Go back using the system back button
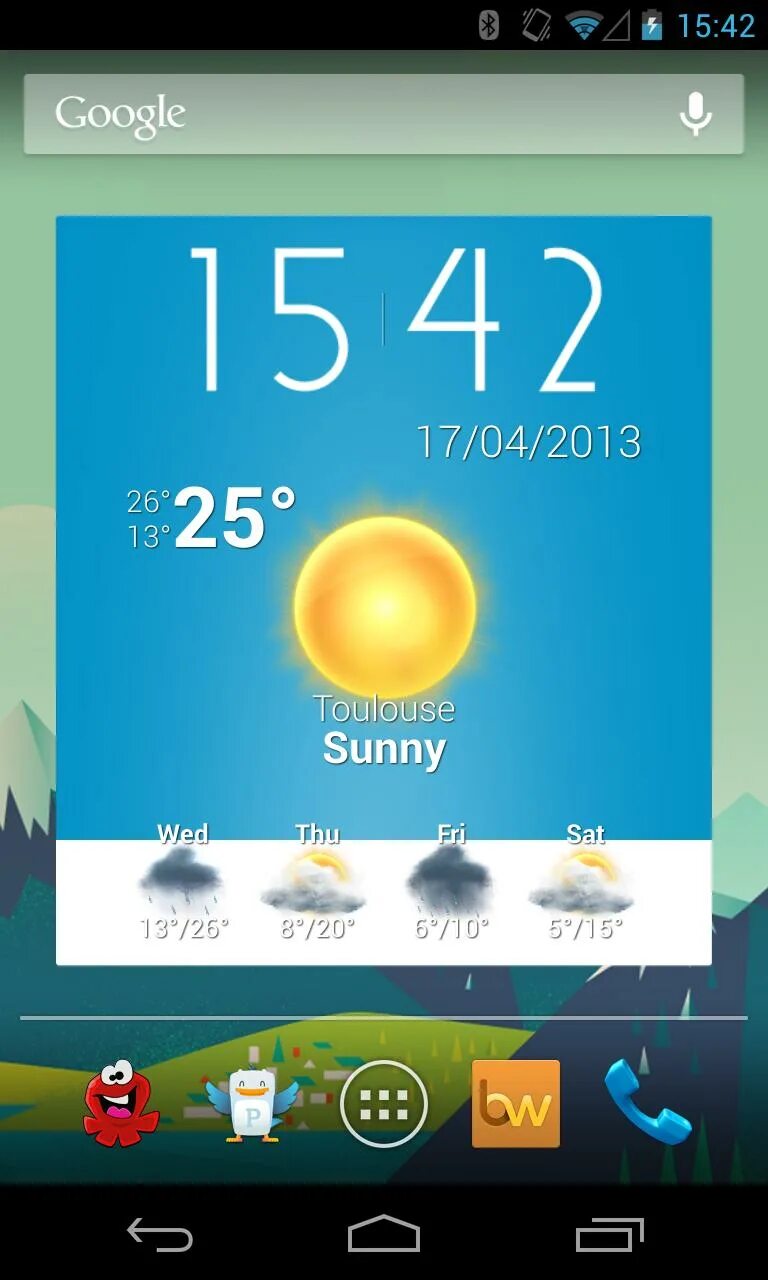This screenshot has width=768, height=1280. click(x=160, y=1235)
